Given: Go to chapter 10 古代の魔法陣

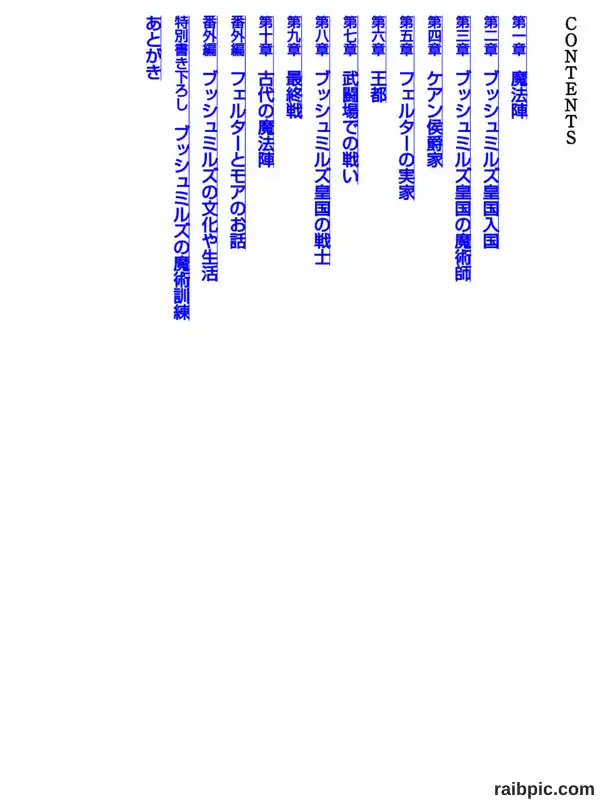Looking at the screenshot, I should click(x=266, y=92).
